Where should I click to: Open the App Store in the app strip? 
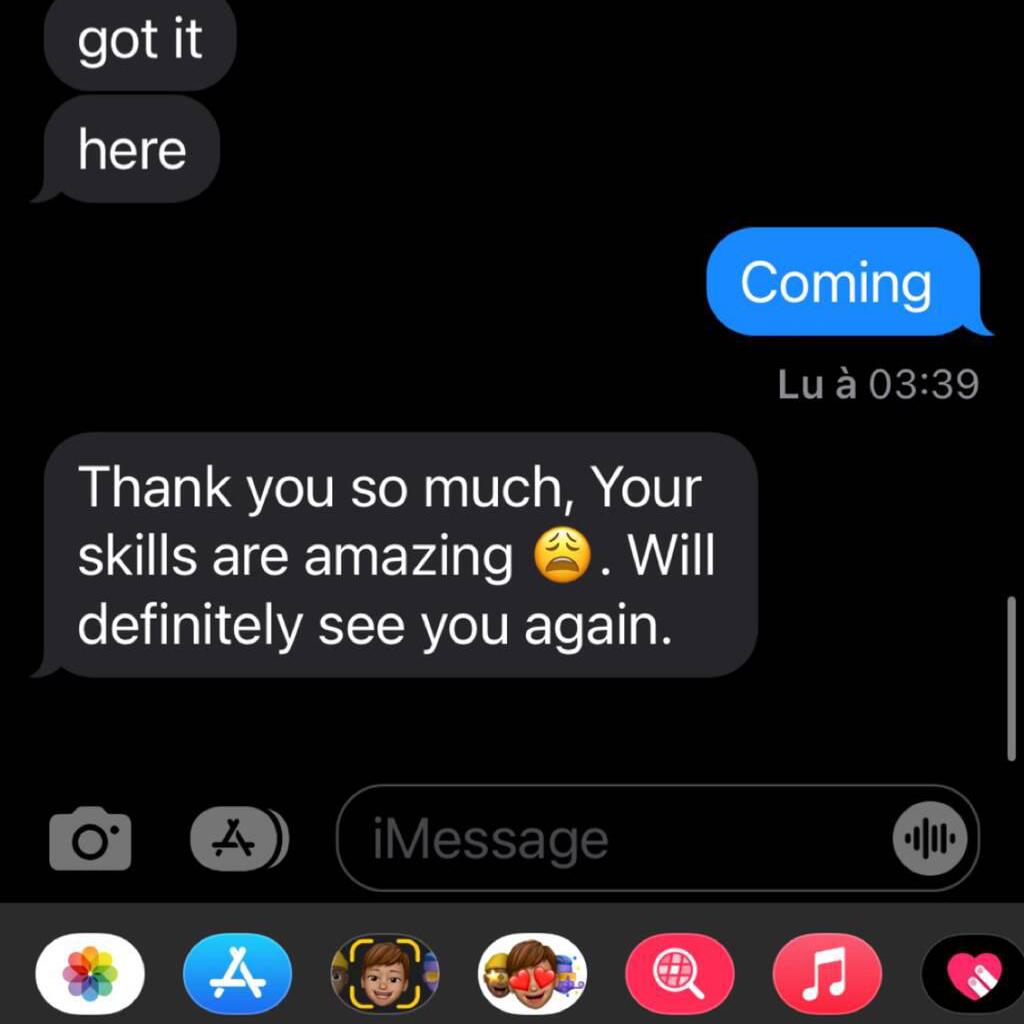click(x=238, y=974)
